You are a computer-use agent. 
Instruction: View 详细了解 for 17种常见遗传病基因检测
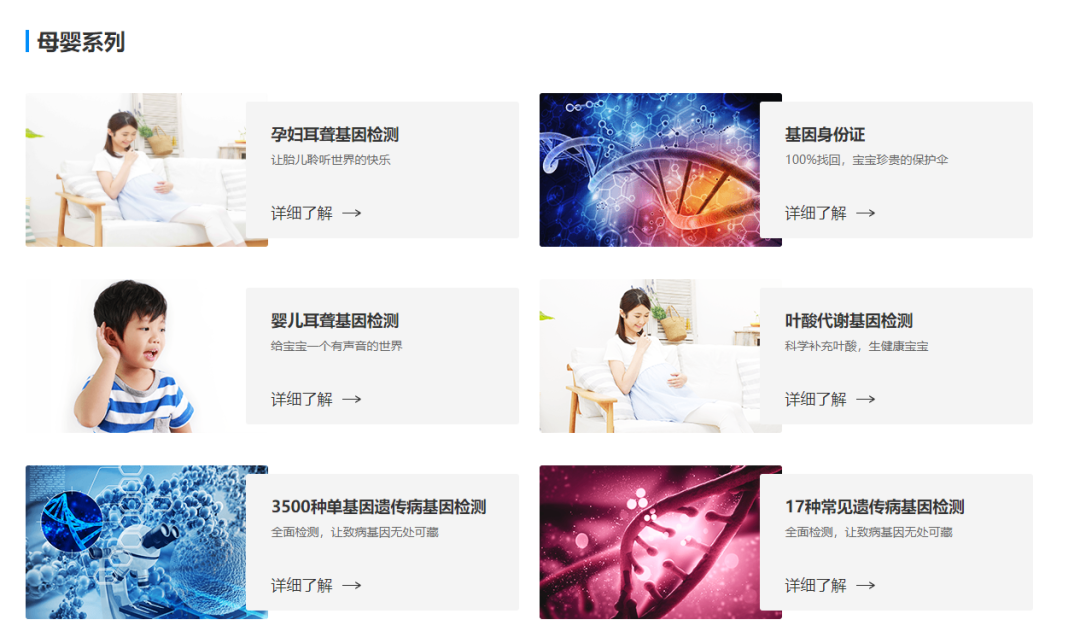[x=830, y=585]
